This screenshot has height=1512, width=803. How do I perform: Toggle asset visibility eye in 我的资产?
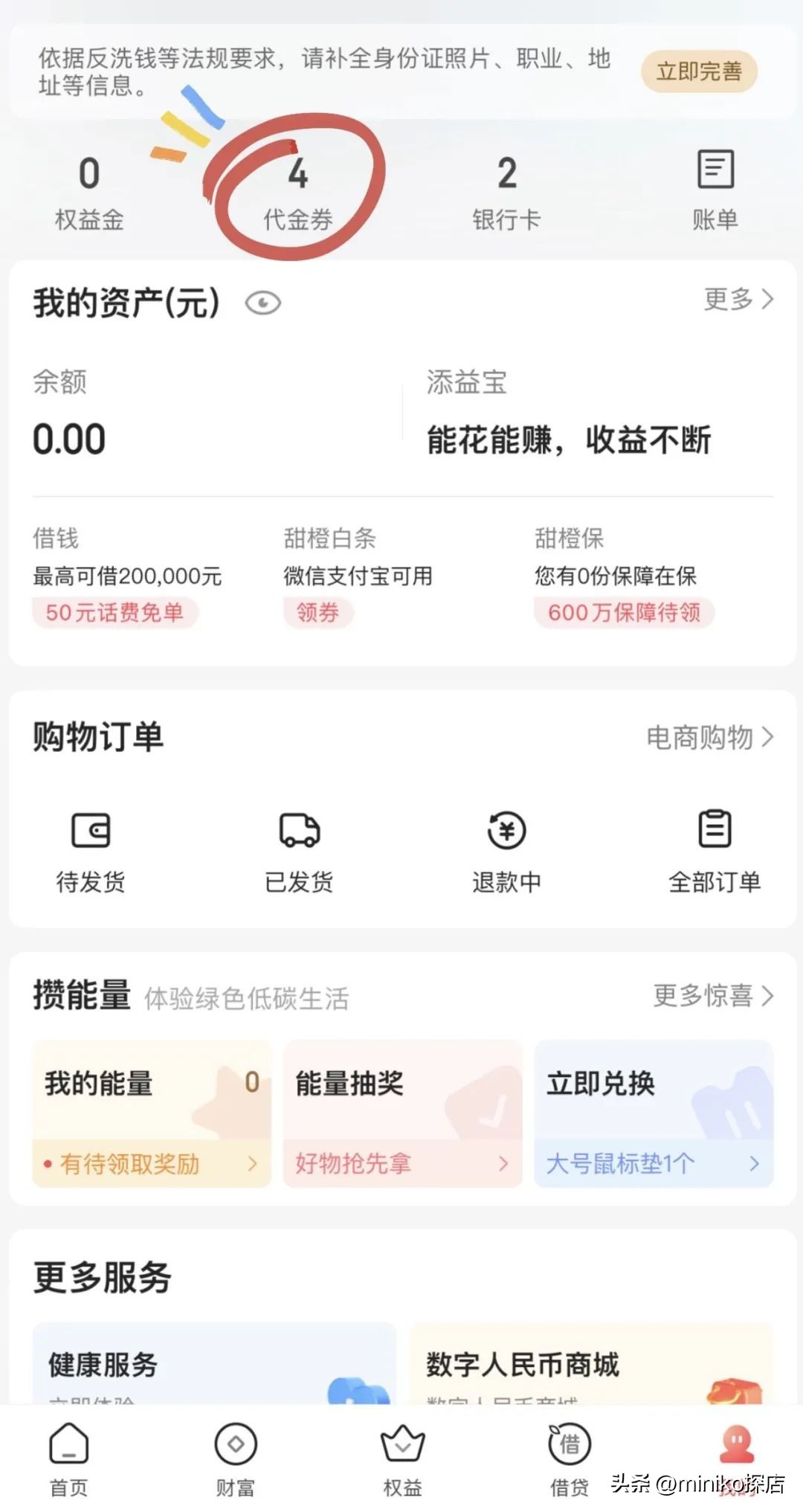coord(262,302)
